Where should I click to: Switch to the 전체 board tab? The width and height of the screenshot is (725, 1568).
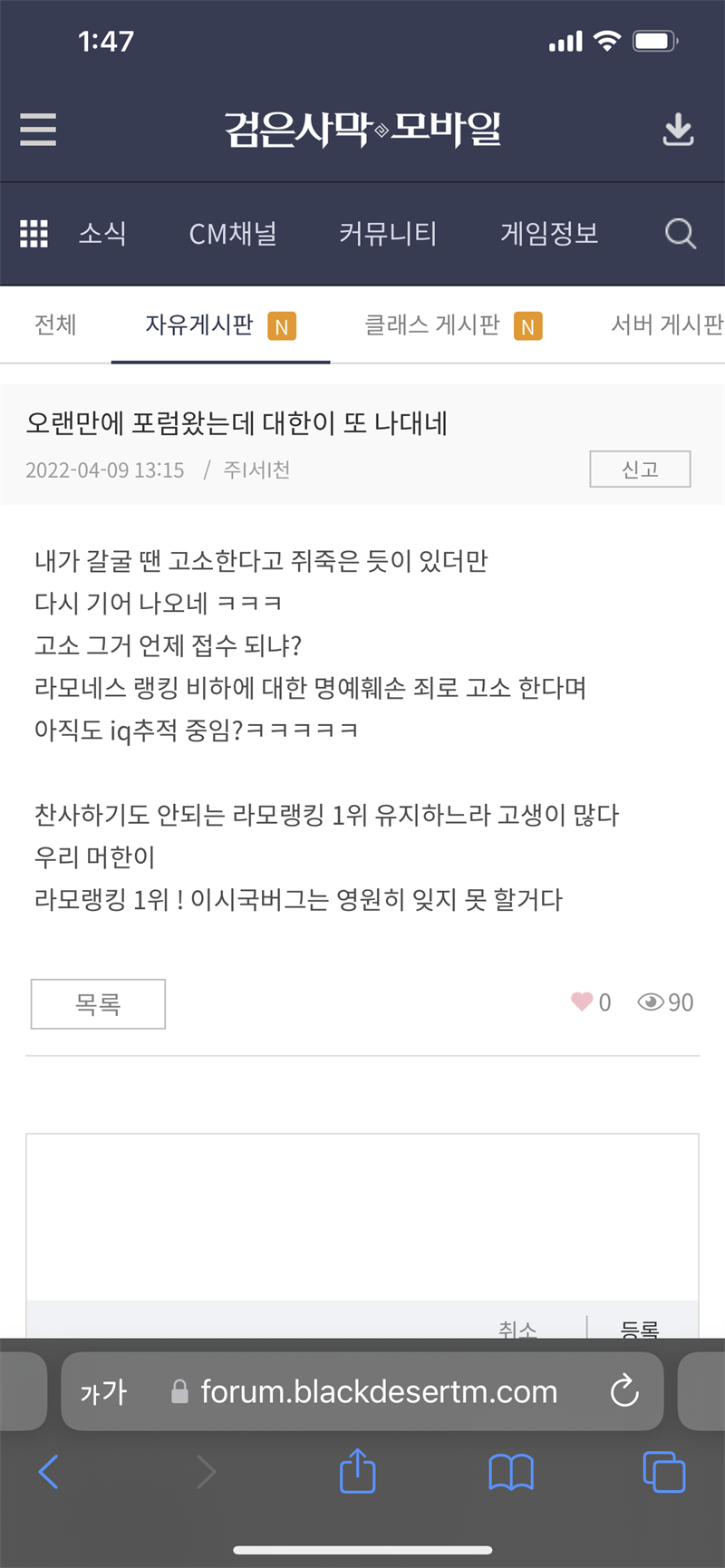[55, 324]
